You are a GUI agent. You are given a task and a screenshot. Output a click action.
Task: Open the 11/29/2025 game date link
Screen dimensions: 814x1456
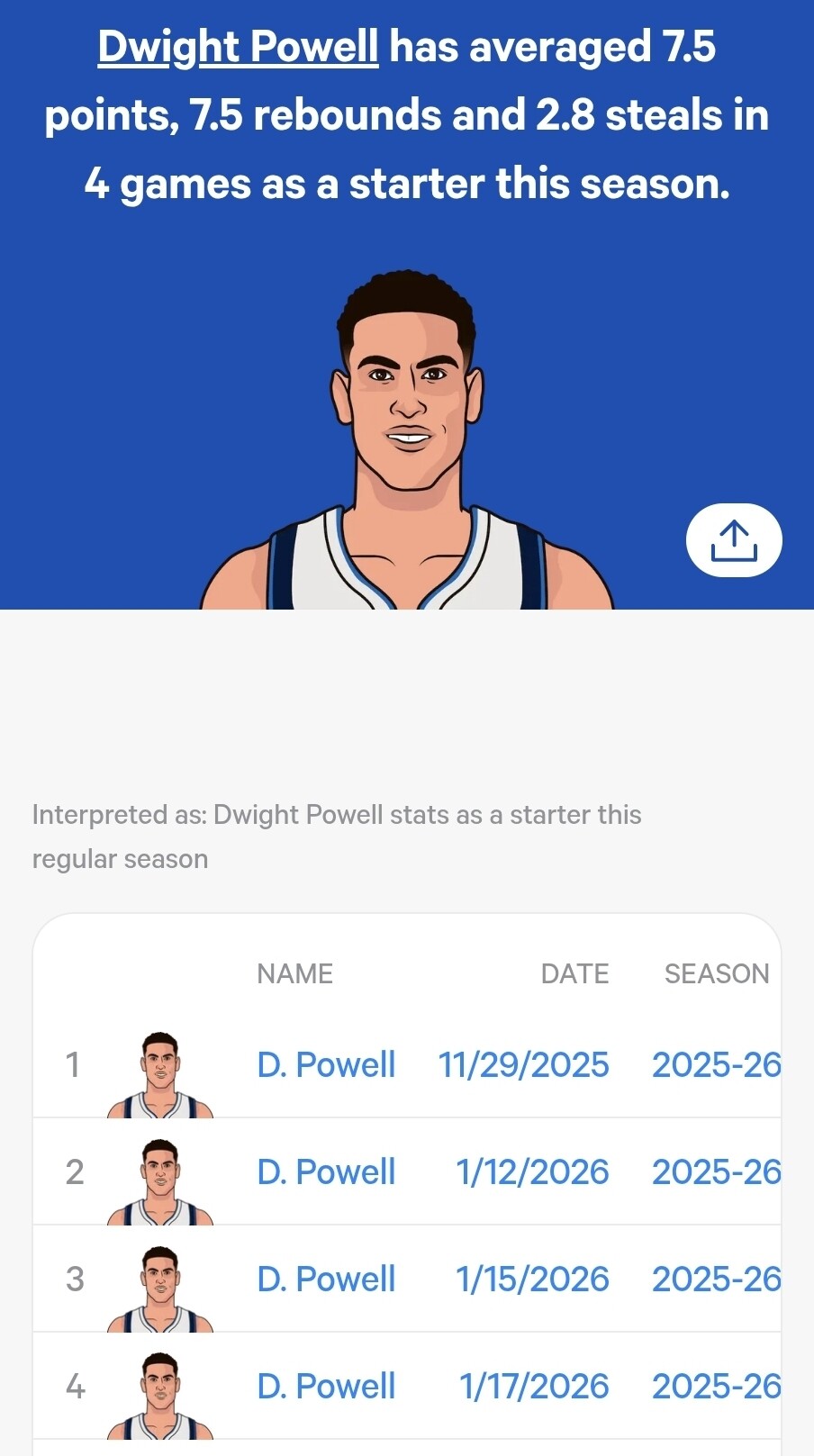tap(523, 1065)
